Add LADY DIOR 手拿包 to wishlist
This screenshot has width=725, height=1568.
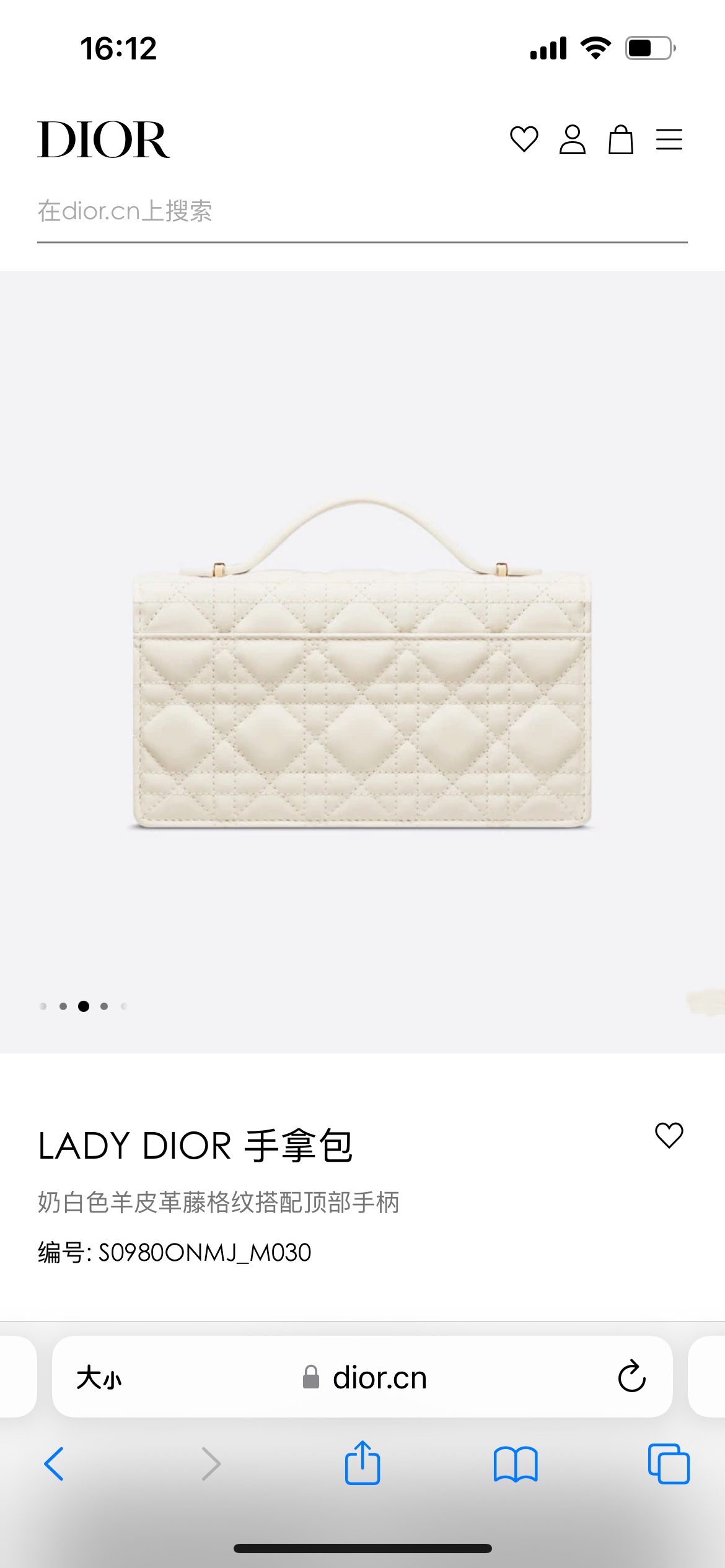pos(669,1136)
